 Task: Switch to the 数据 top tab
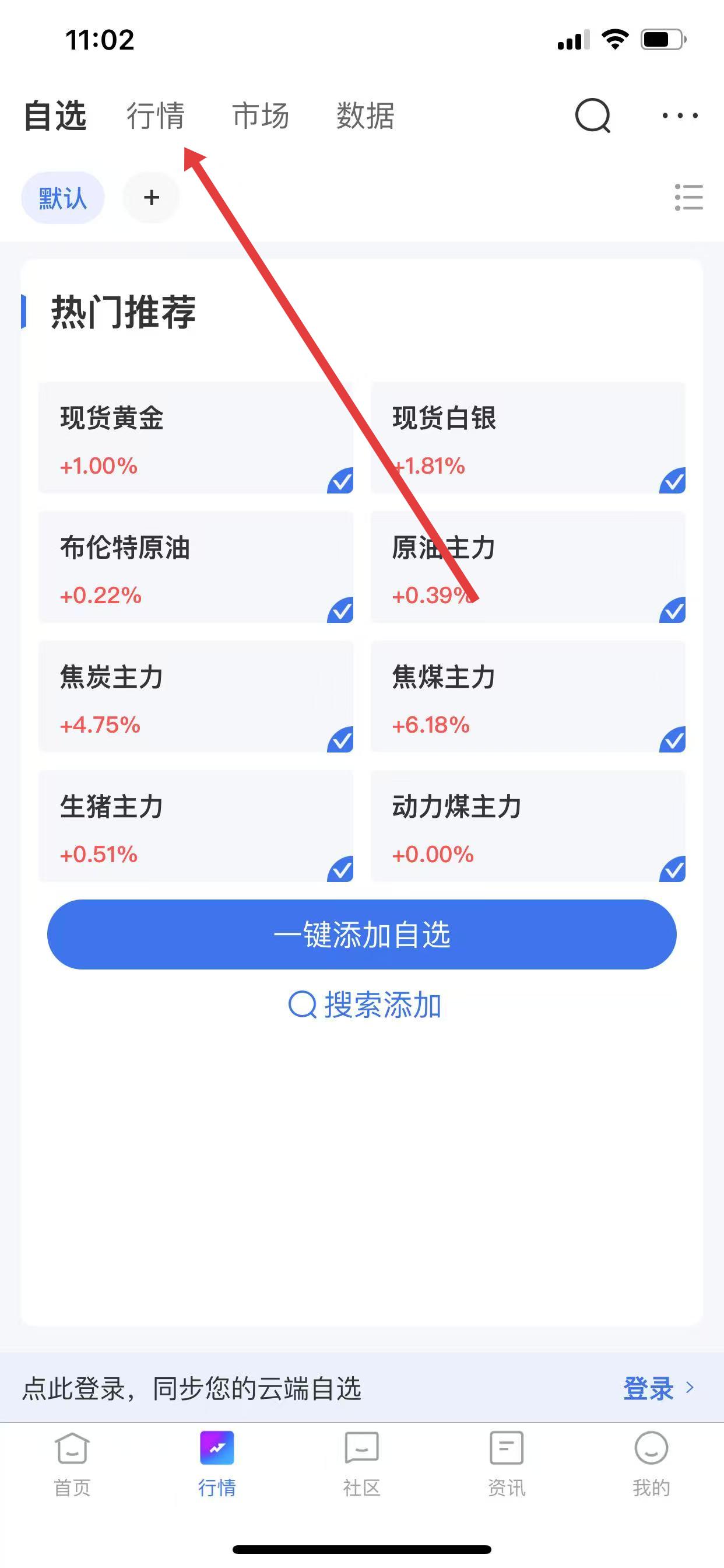click(365, 116)
